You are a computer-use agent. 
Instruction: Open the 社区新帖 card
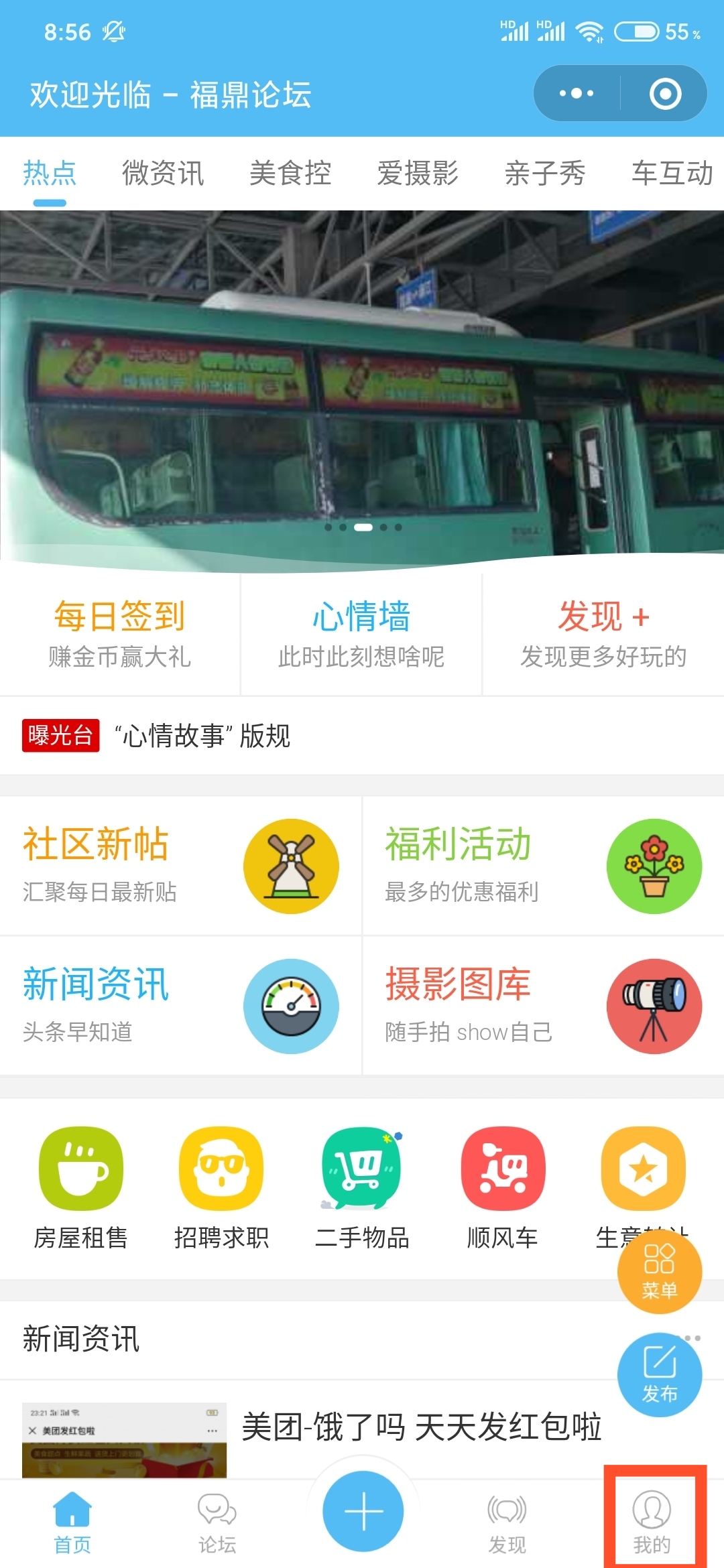[180, 866]
